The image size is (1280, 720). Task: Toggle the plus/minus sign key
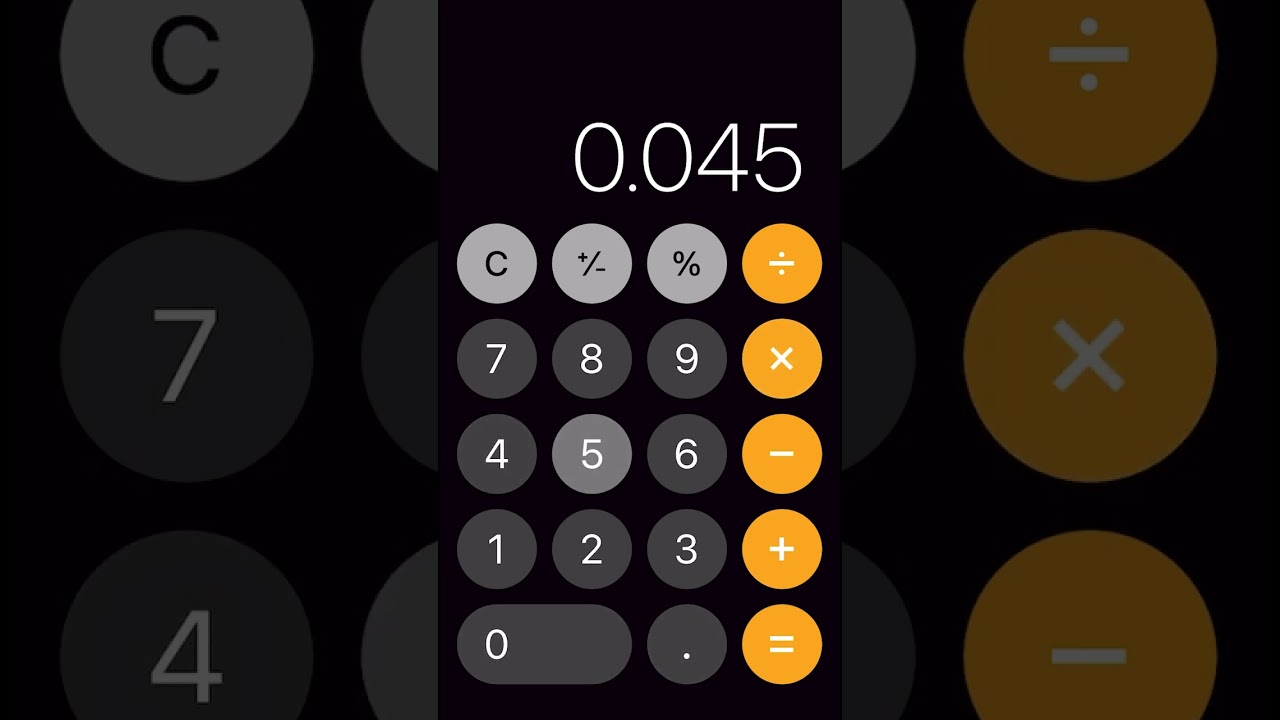click(591, 264)
